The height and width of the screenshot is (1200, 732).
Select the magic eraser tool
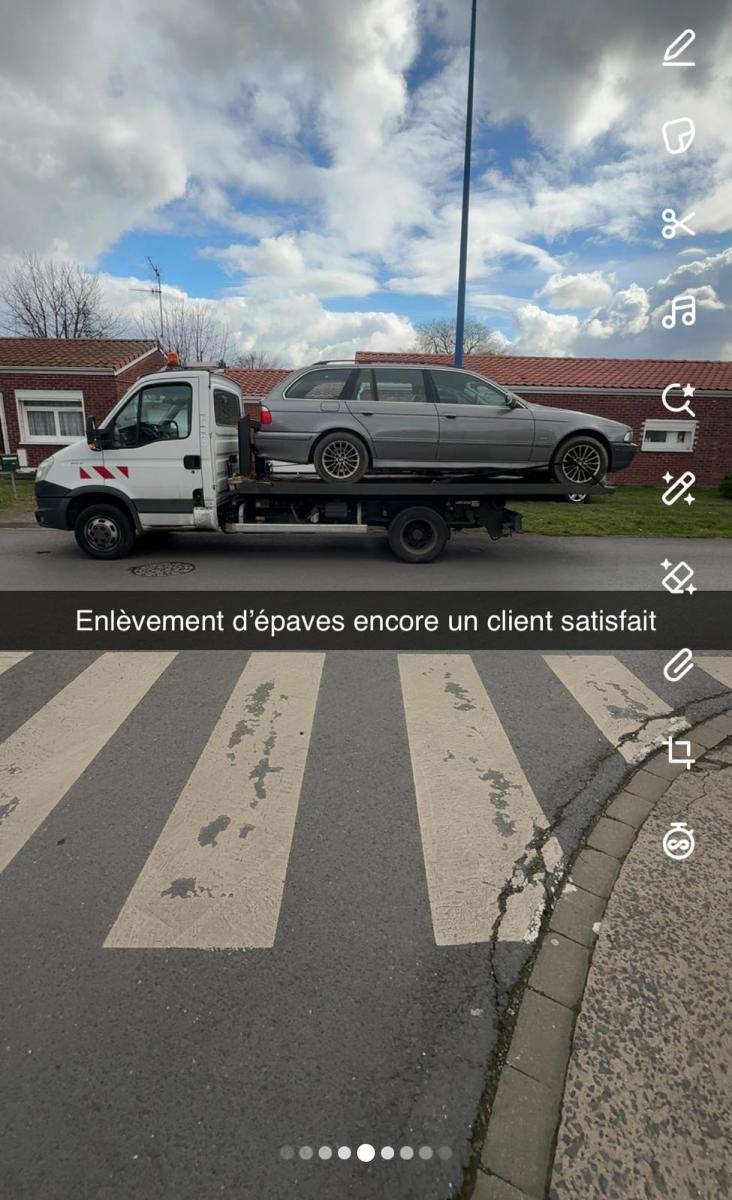[x=679, y=576]
